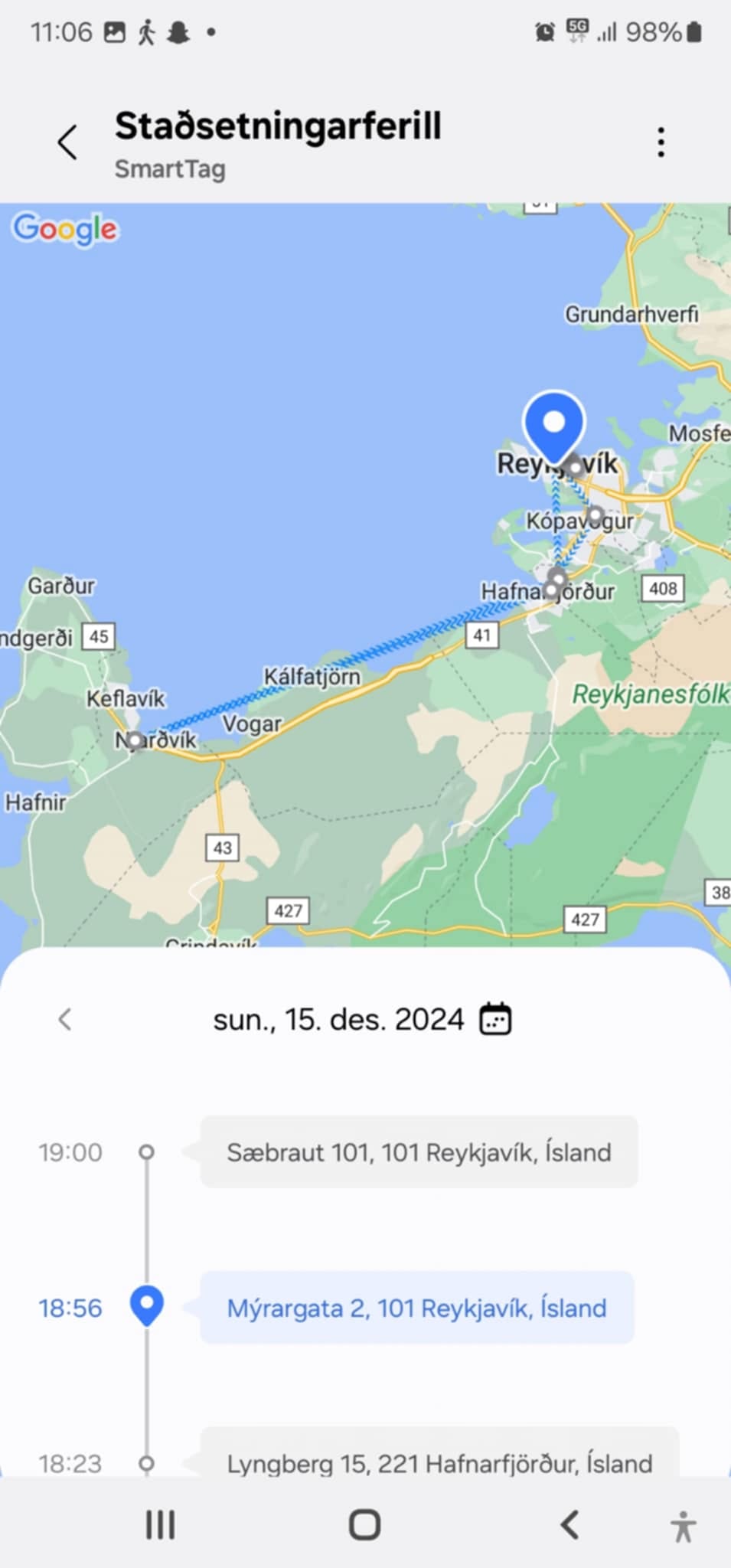Go to the previous day
The image size is (731, 1568).
[x=65, y=1019]
